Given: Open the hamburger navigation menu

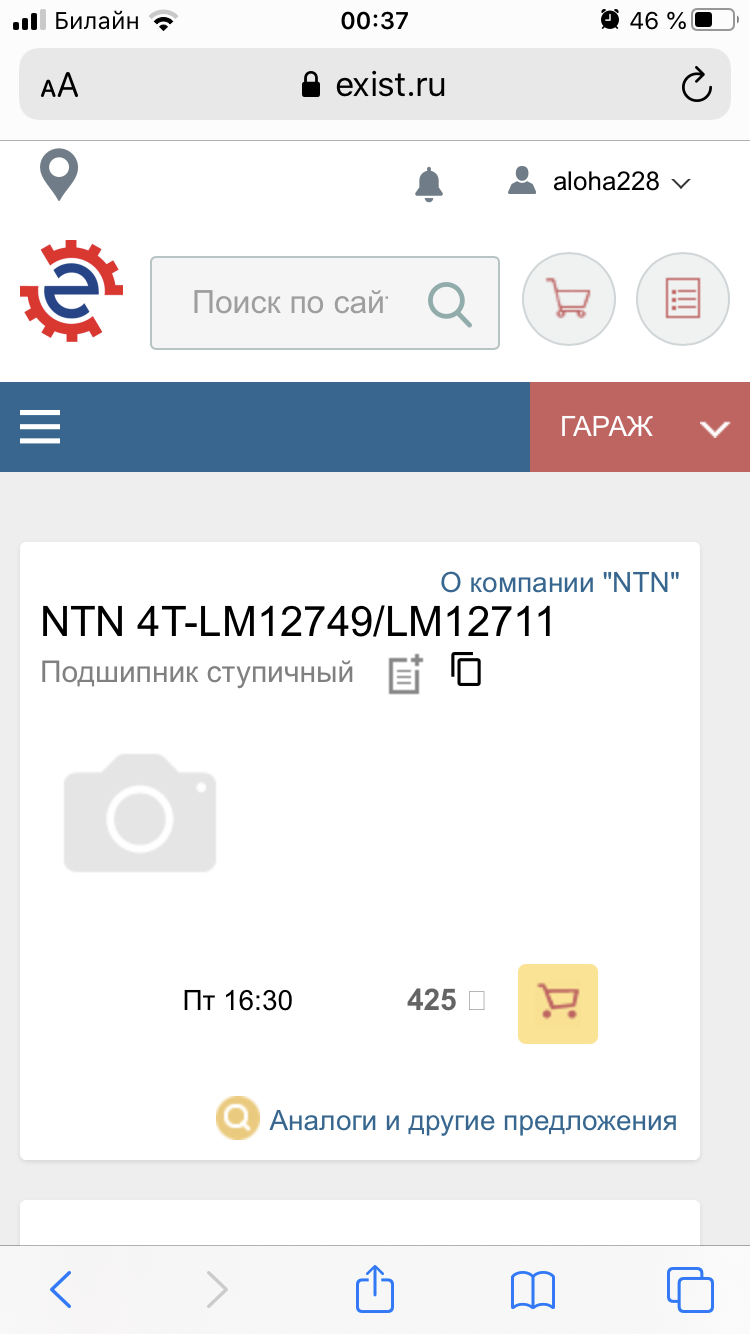Looking at the screenshot, I should pyautogui.click(x=40, y=427).
